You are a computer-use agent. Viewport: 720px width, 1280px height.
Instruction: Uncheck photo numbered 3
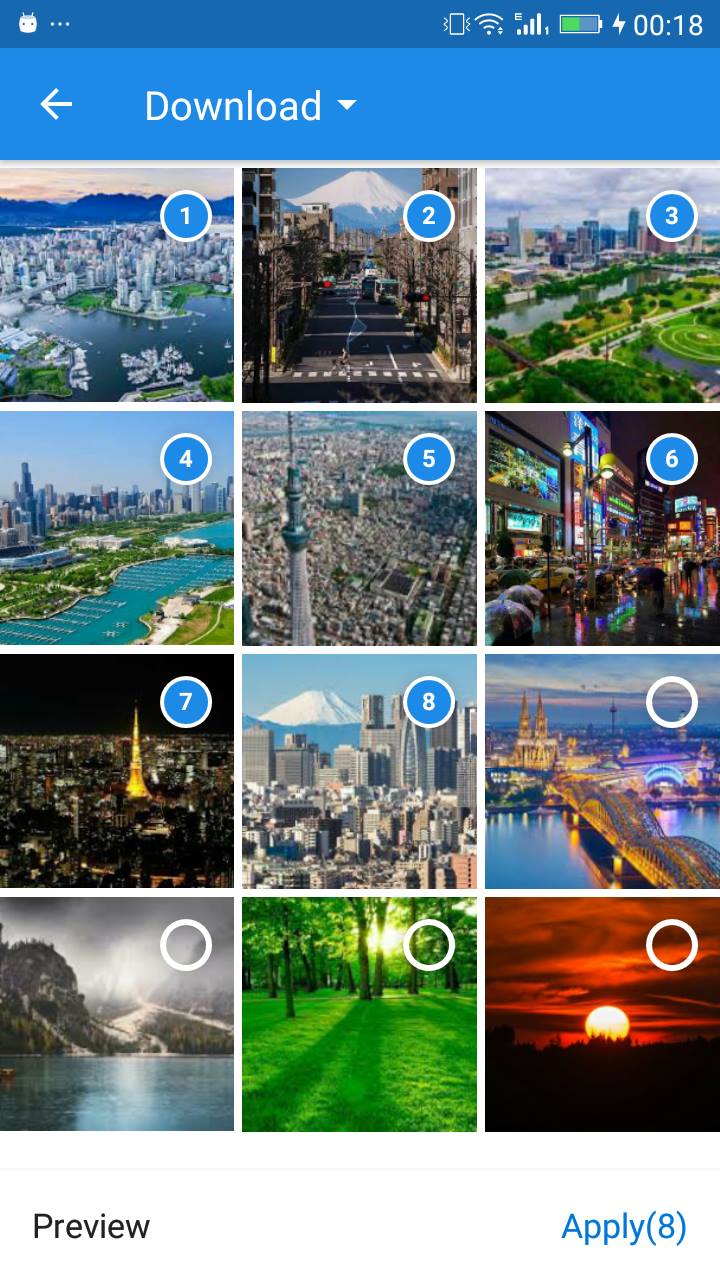(671, 215)
